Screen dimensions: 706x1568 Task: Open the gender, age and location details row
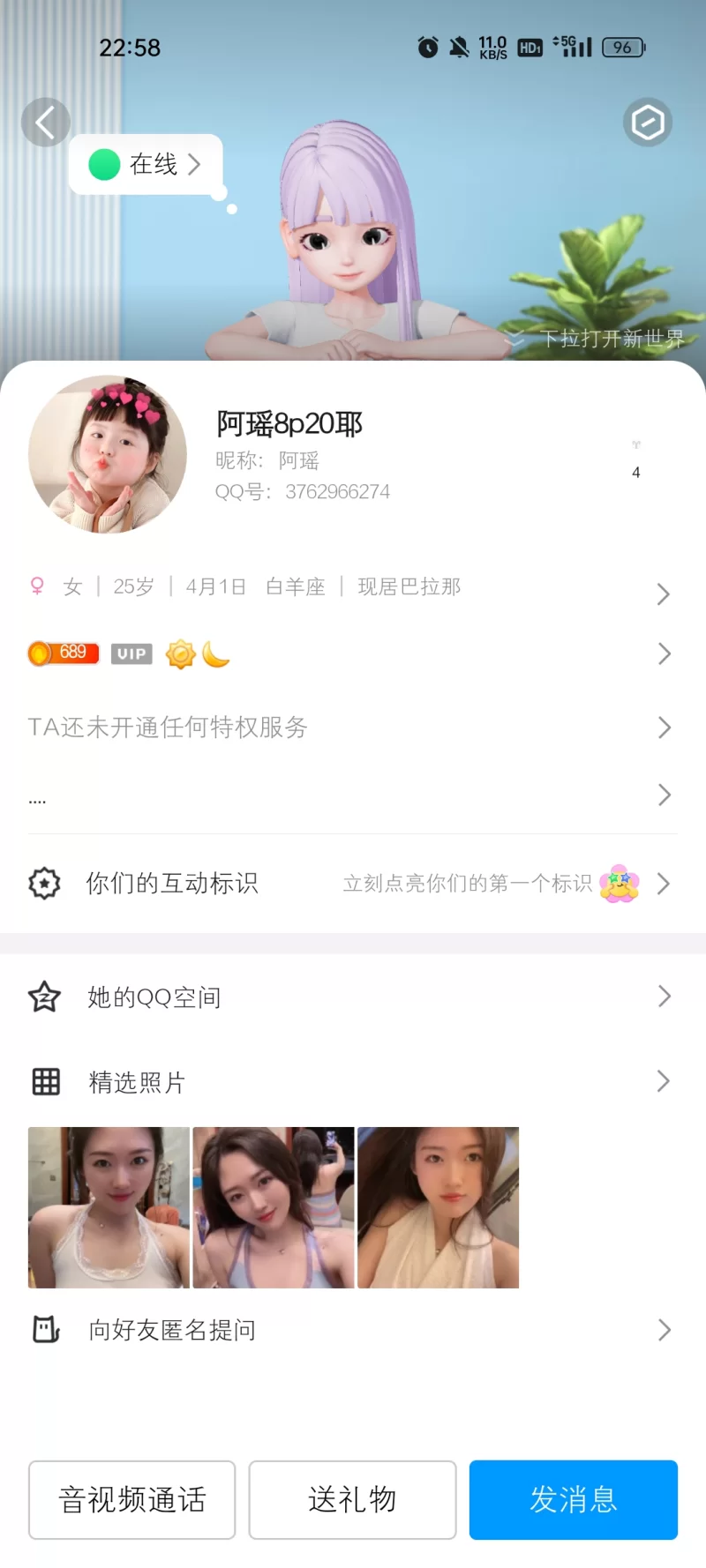click(x=351, y=588)
